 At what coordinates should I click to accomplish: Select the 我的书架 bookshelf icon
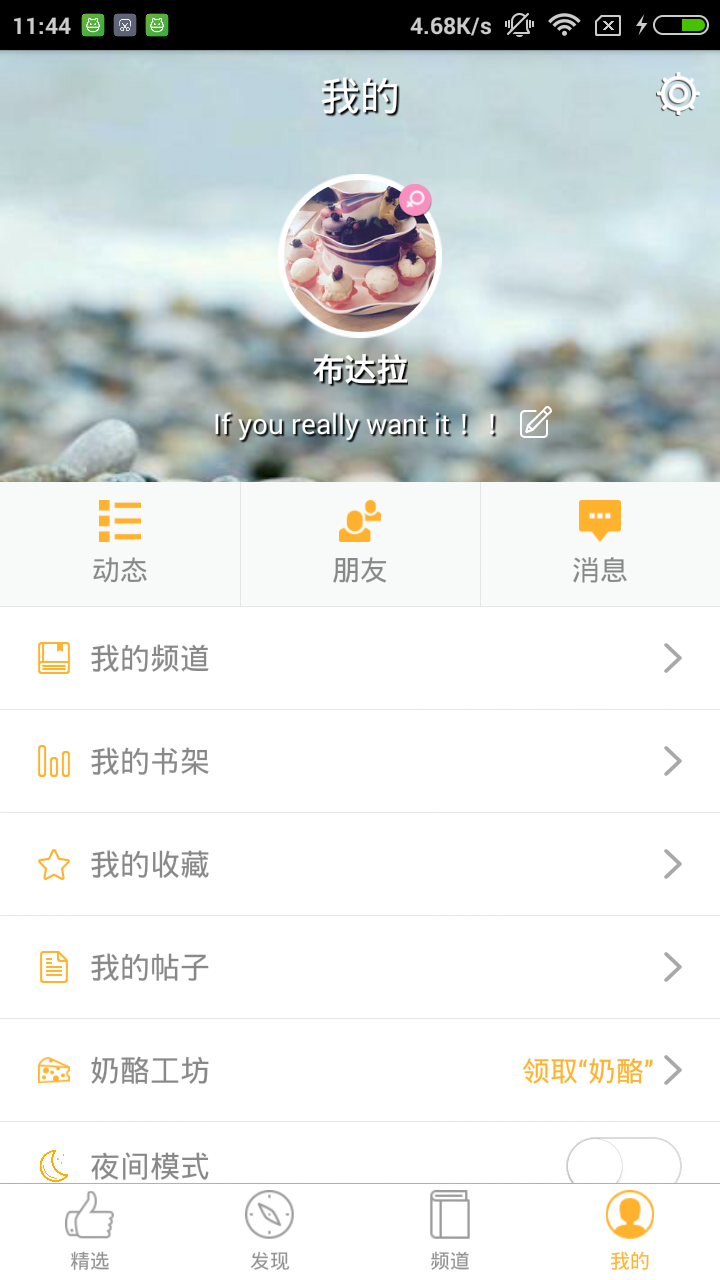(53, 760)
